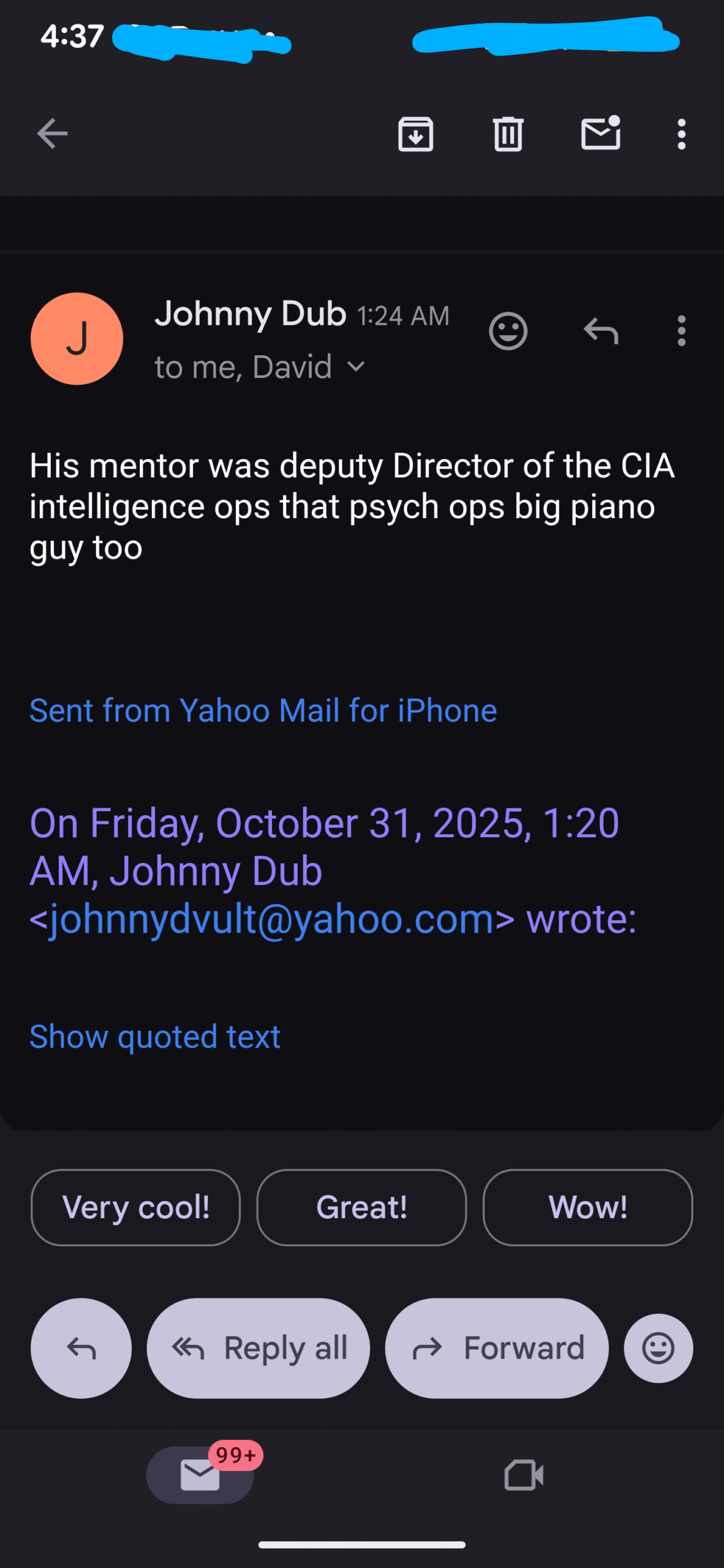Viewport: 724px width, 1568px height.
Task: Reply all to this email
Action: click(258, 1347)
